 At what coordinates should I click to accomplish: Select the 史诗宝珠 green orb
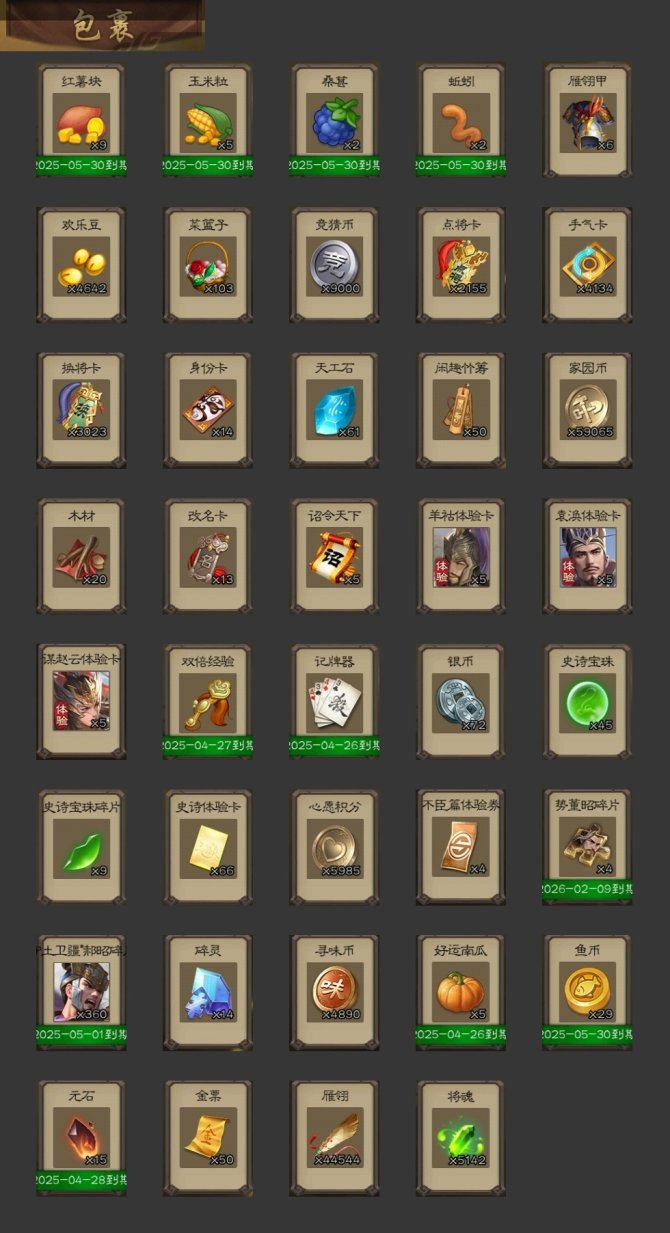pos(588,701)
